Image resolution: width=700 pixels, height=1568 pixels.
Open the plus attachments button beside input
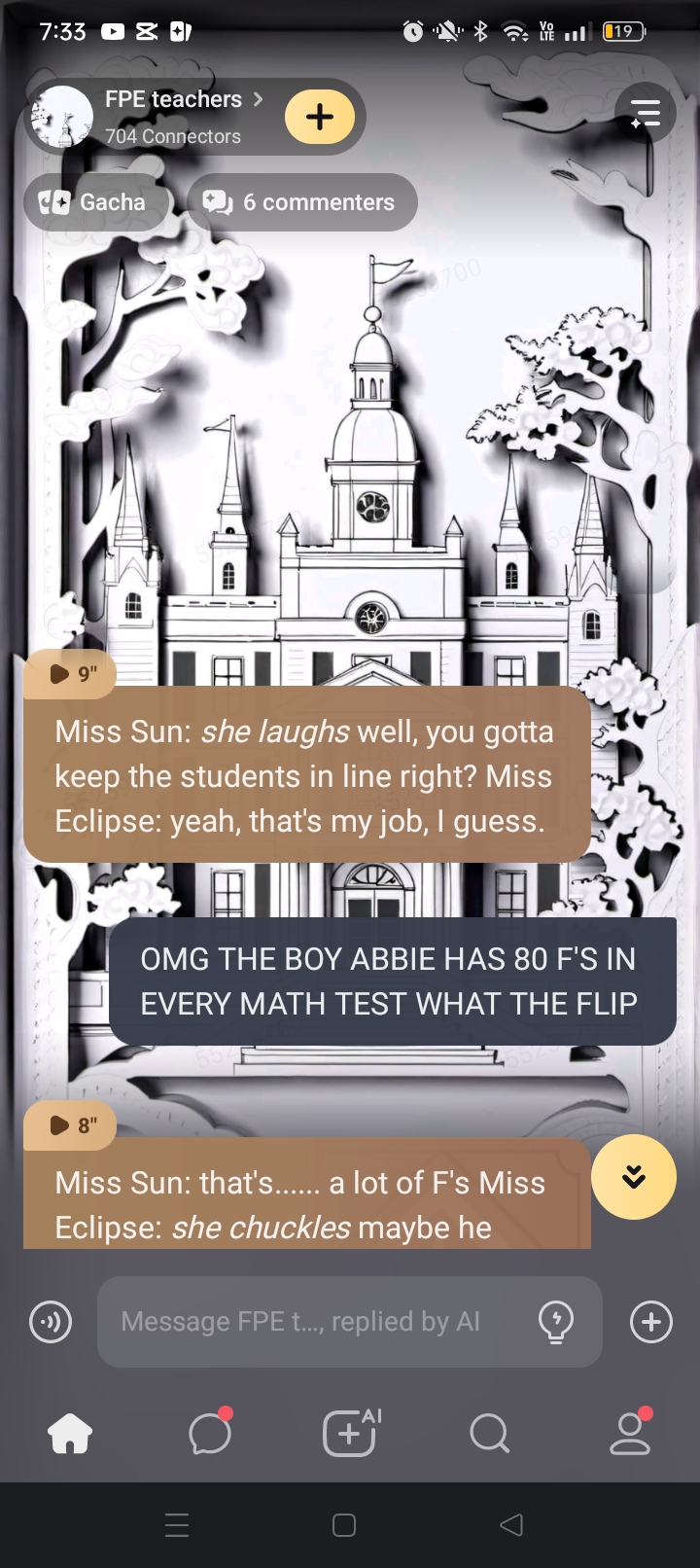651,1322
